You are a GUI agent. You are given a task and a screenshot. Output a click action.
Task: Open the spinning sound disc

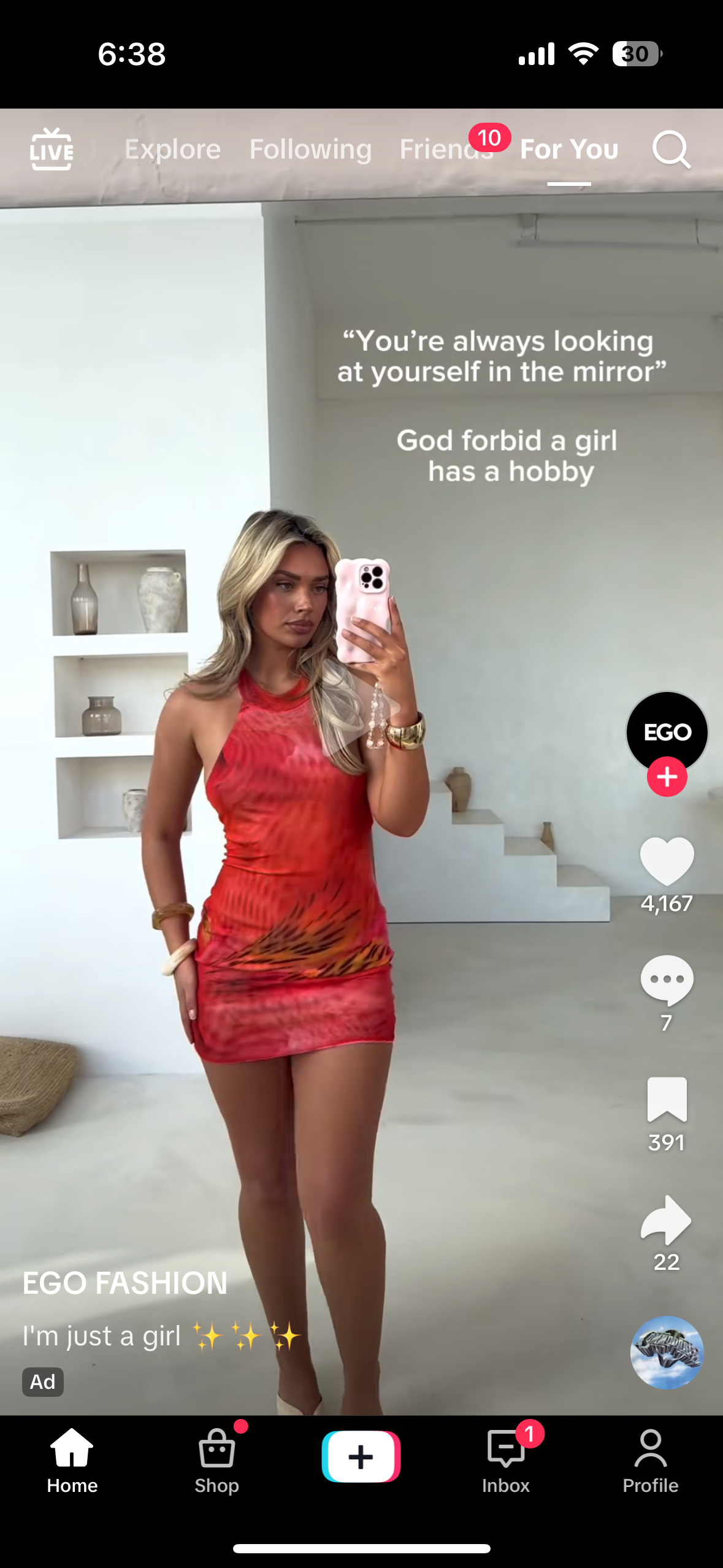click(x=667, y=1352)
